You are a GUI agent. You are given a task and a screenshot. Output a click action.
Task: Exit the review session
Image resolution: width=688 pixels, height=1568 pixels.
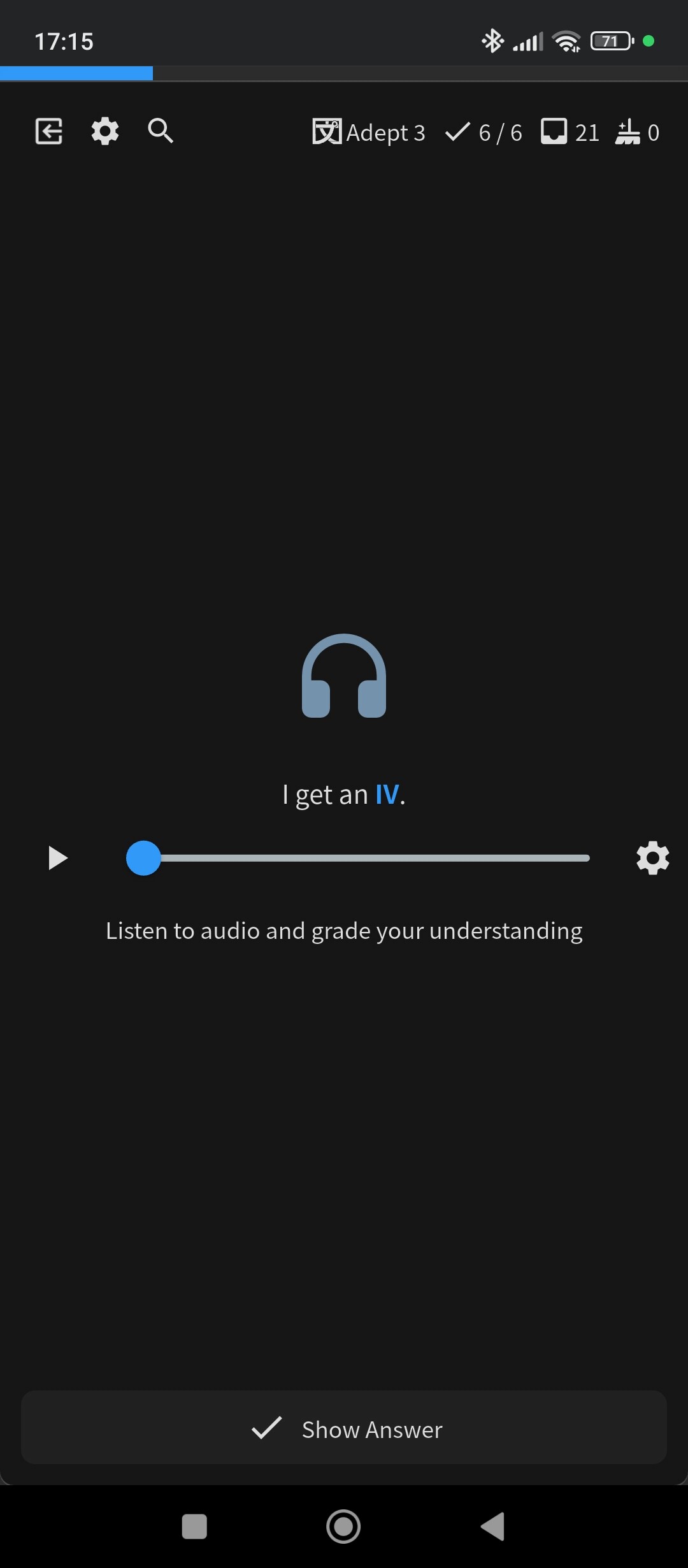(x=49, y=131)
